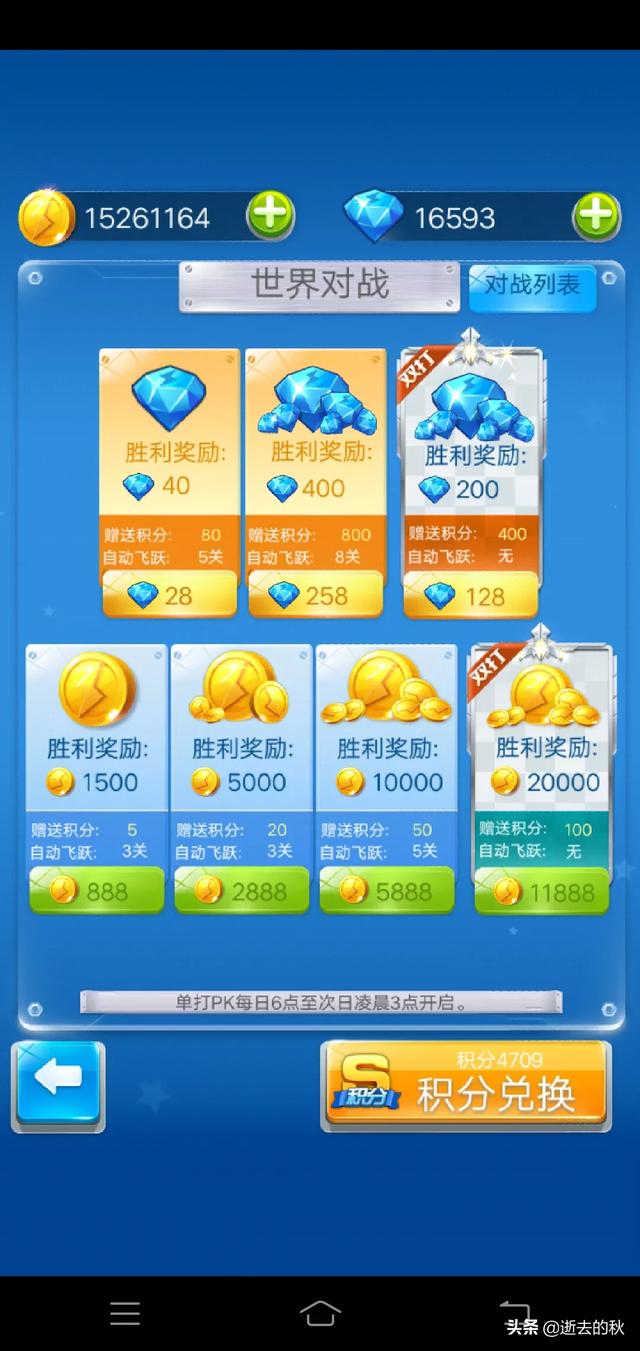640x1351 pixels.
Task: Open 积分兑换 points exchange
Action: [466, 1088]
